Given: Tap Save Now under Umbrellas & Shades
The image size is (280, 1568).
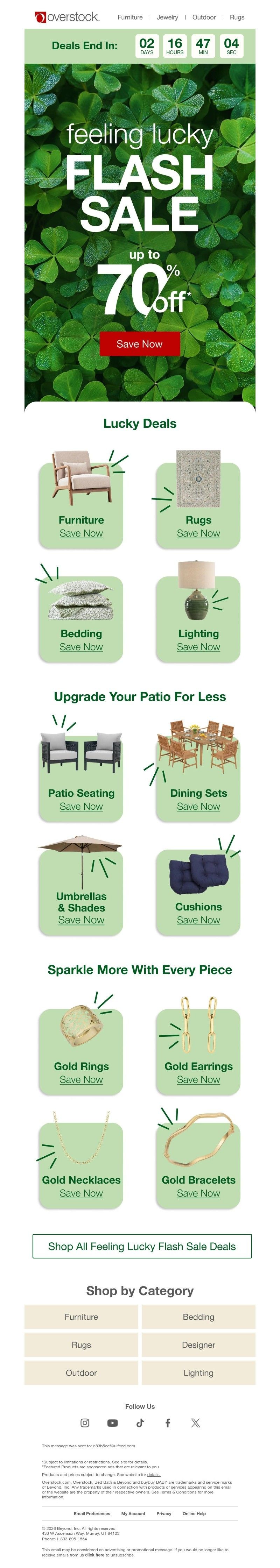Looking at the screenshot, I should tap(81, 920).
